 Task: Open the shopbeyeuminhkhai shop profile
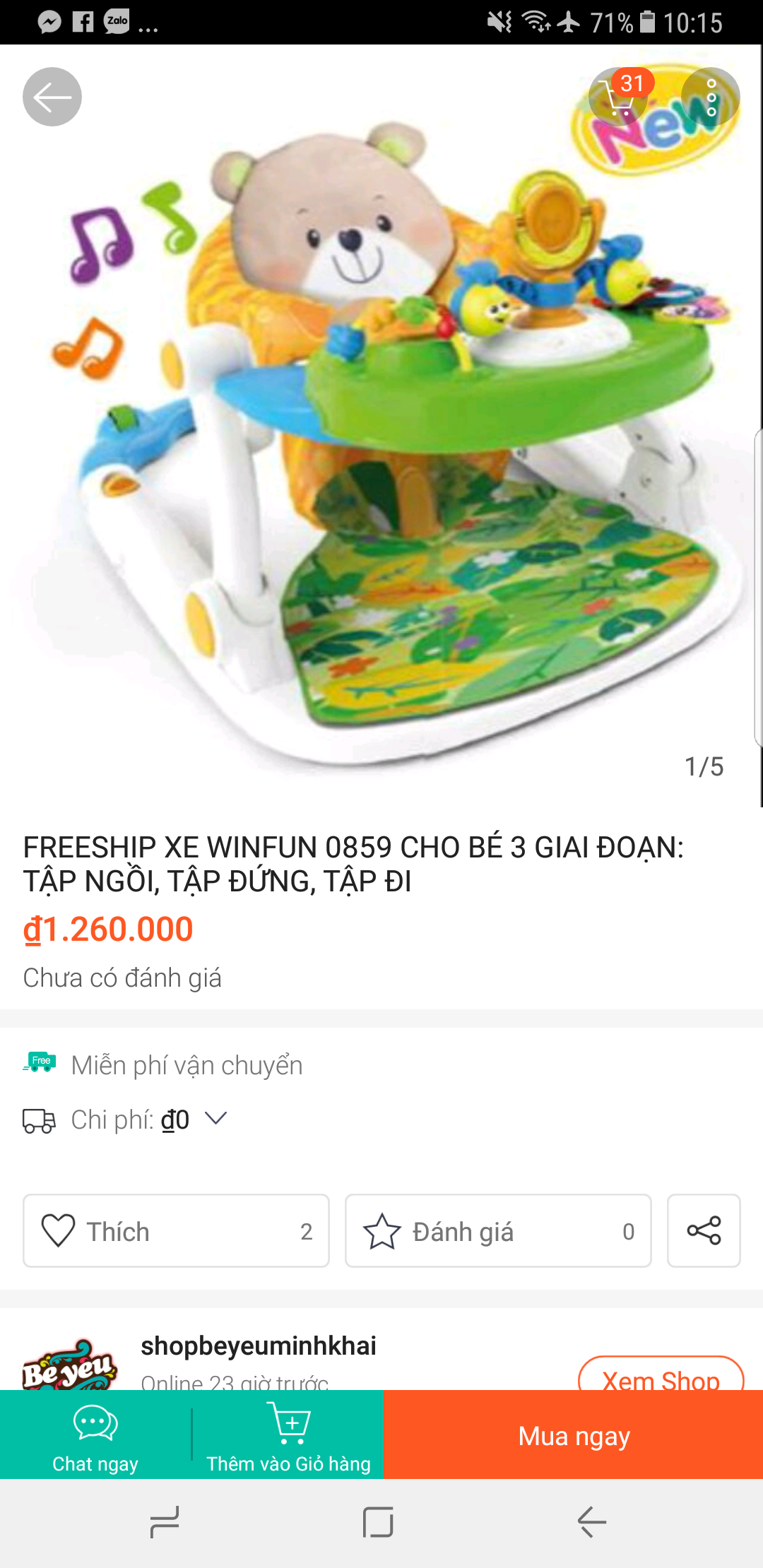(258, 1346)
